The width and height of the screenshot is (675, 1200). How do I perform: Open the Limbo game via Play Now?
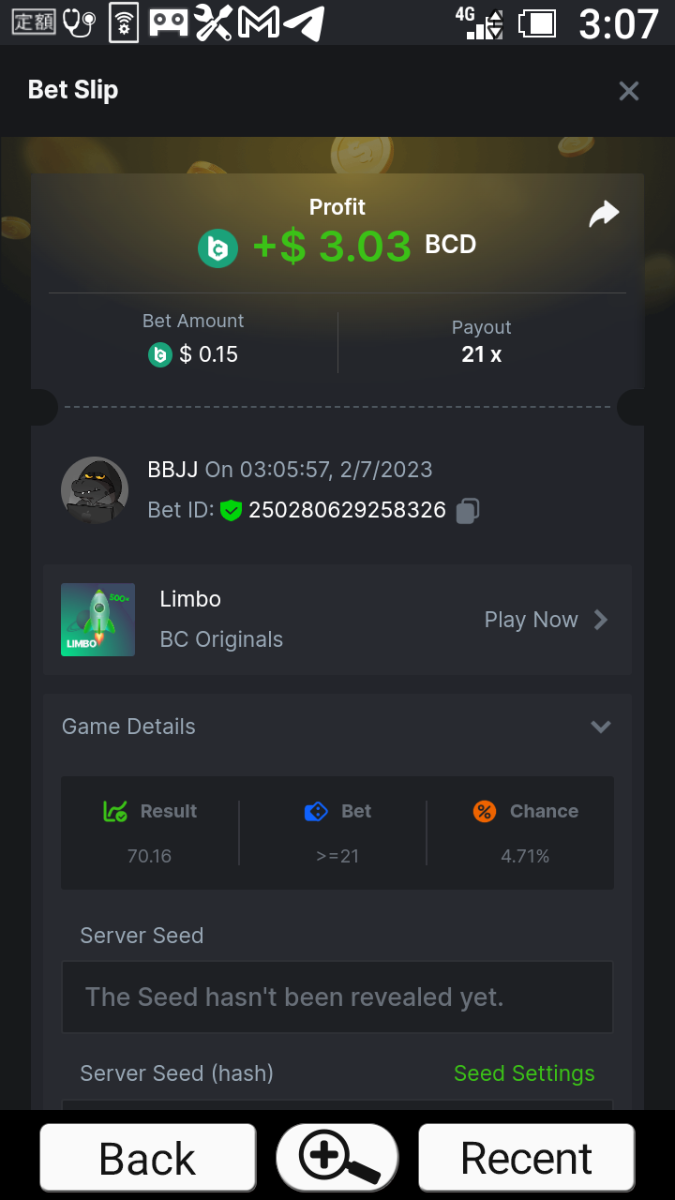click(x=545, y=620)
